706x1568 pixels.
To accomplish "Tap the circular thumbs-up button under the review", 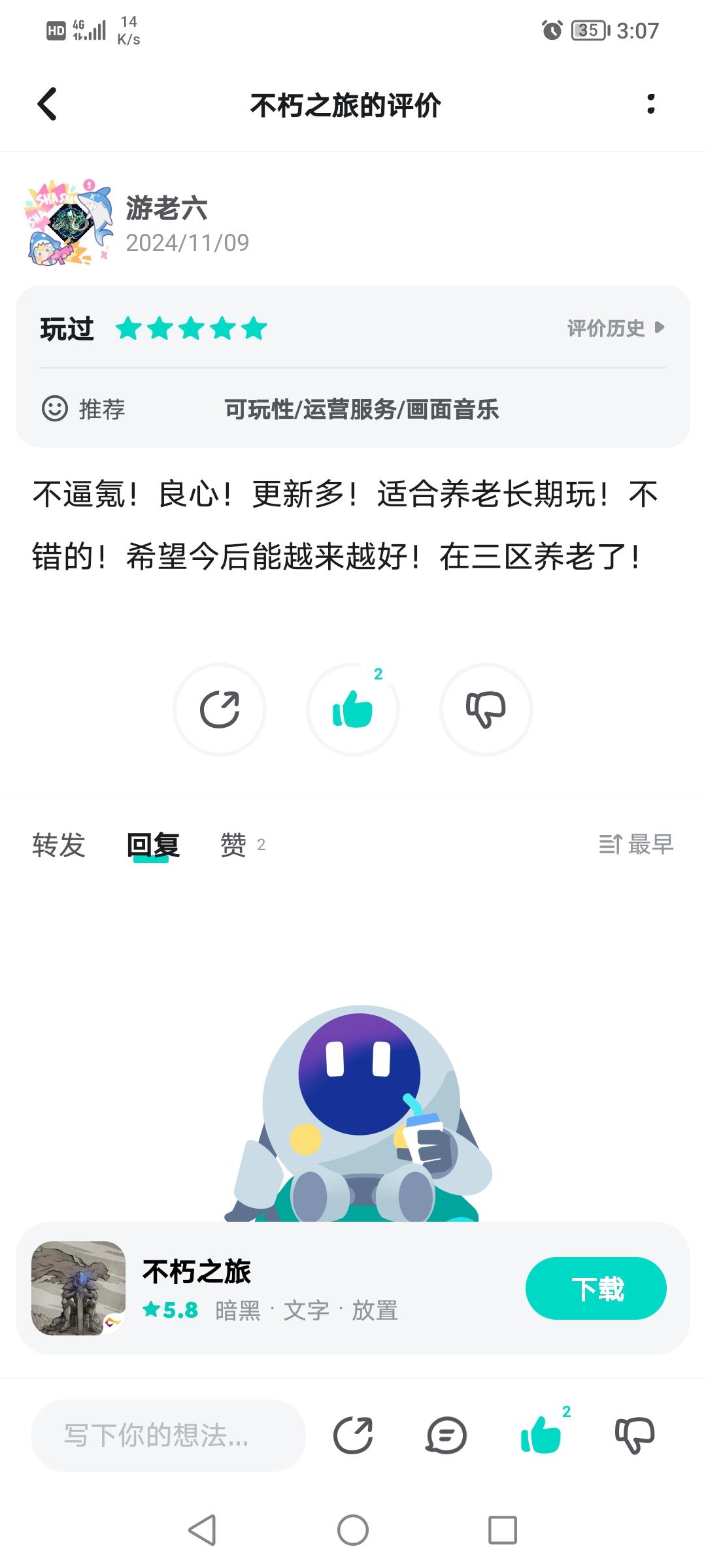I will pos(353,710).
